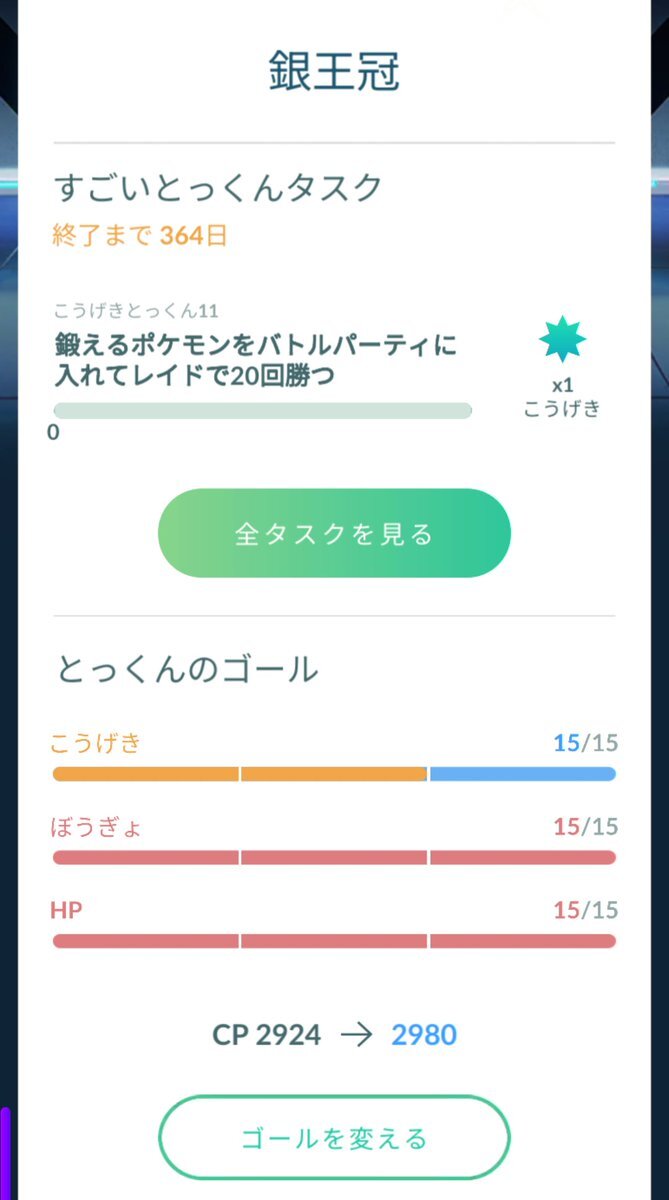The width and height of the screenshot is (669, 1200).
Task: Tap the 全タスクを見る button
Action: coord(334,533)
